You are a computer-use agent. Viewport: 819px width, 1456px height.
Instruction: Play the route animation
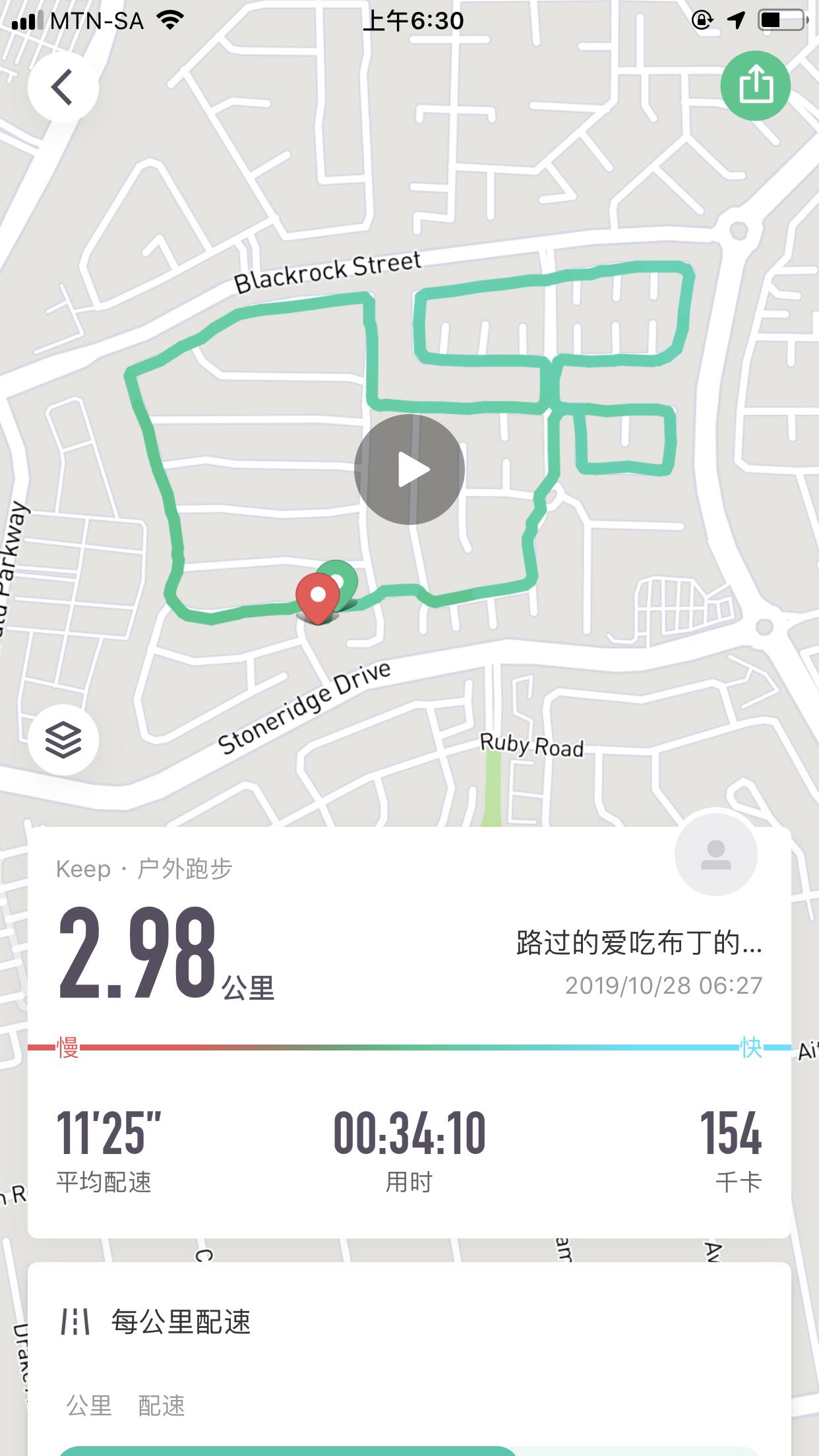409,470
